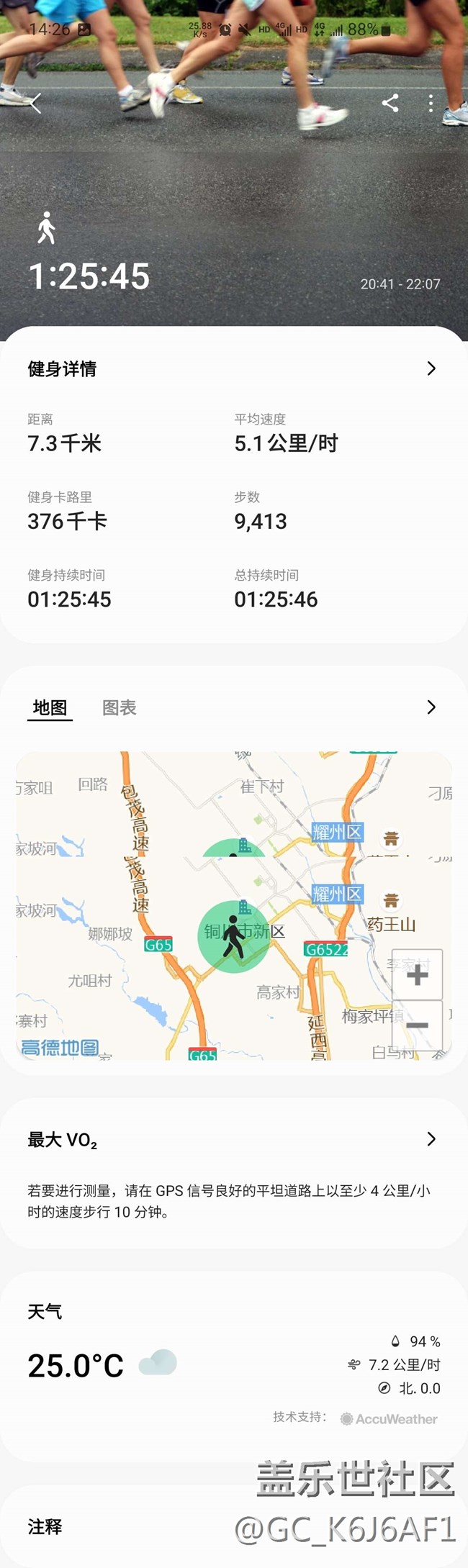Zoom in on the map
The image size is (468, 1568).
tap(417, 975)
